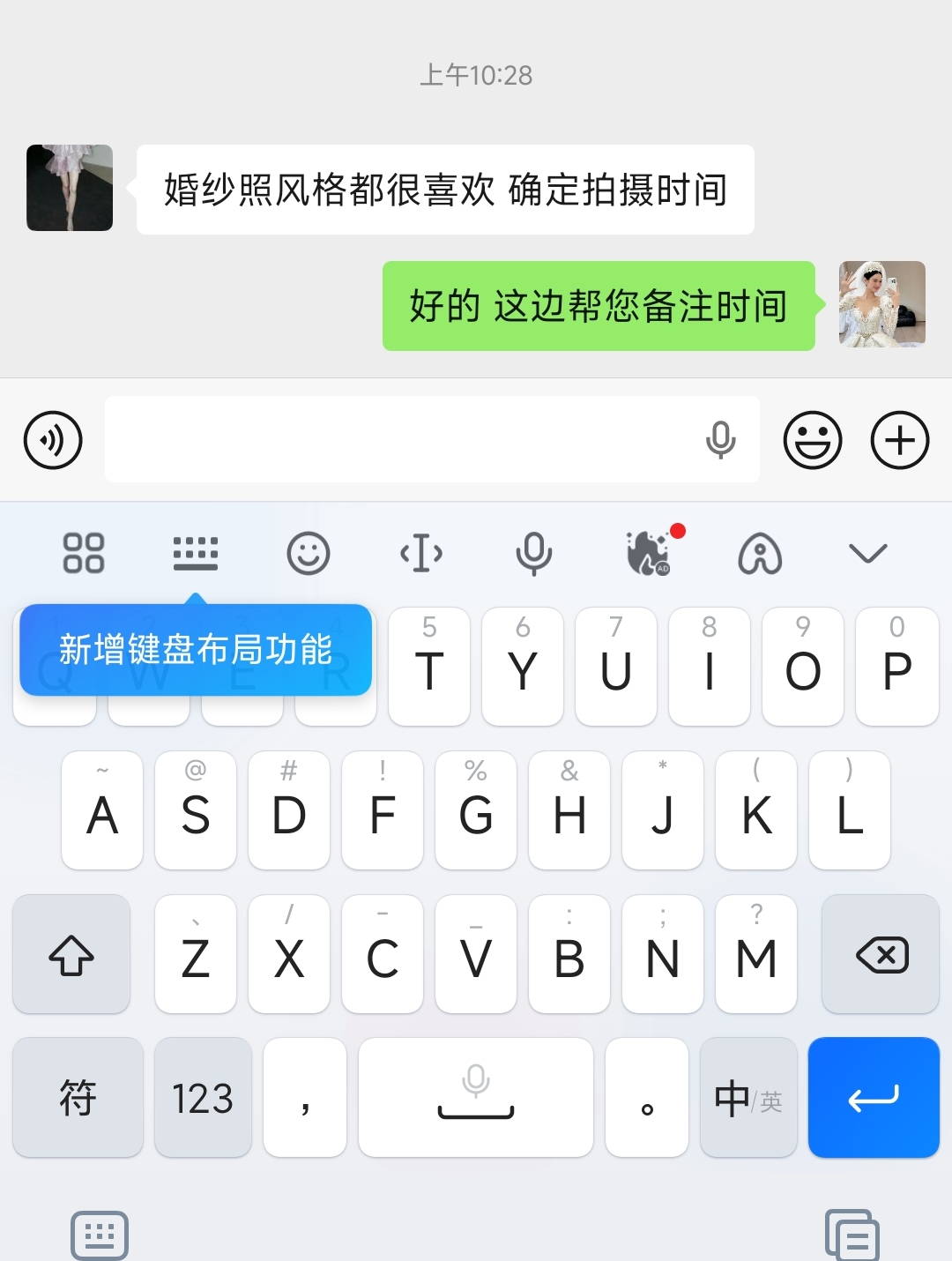Focus the chat message text field
Viewport: 952px width, 1261px height.
[397, 440]
